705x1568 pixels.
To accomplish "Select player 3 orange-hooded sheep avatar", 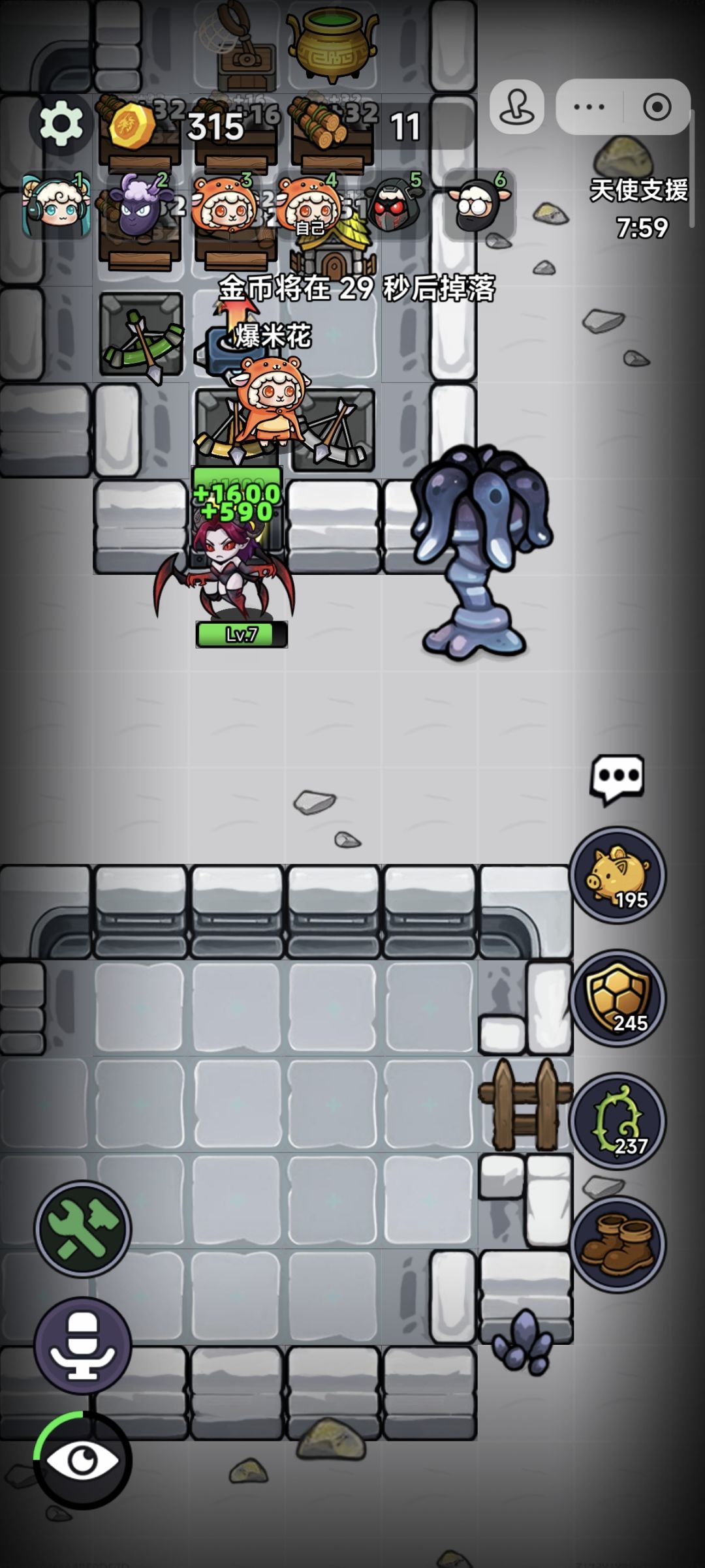I will (x=225, y=206).
